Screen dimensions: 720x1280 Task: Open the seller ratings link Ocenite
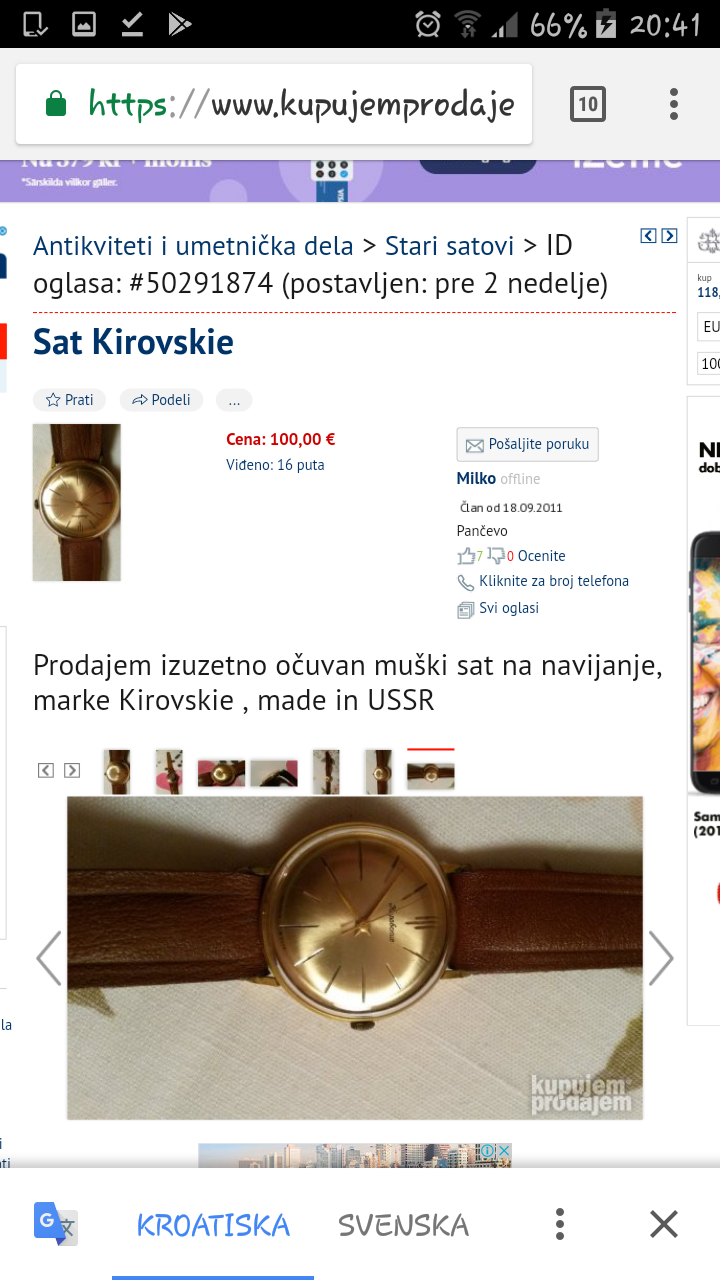tap(541, 556)
